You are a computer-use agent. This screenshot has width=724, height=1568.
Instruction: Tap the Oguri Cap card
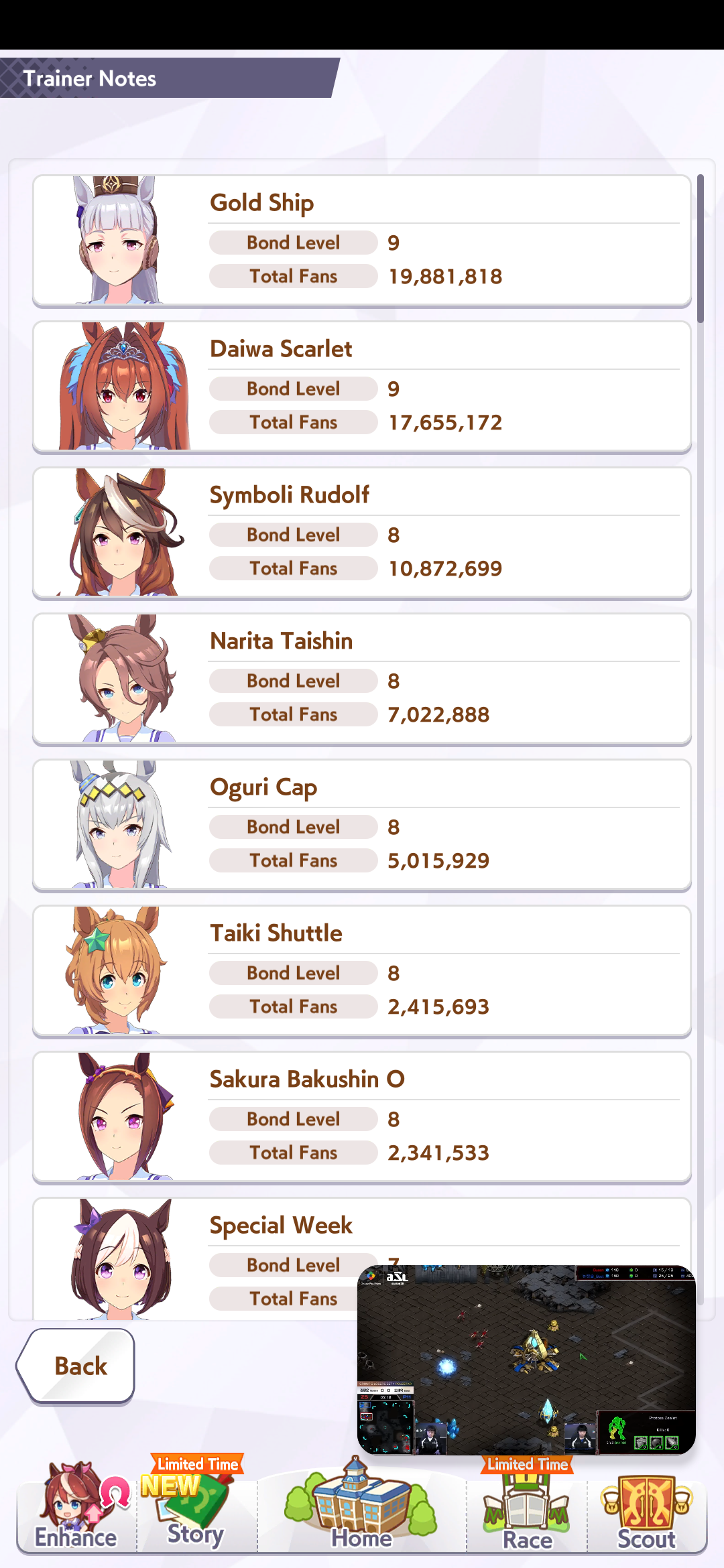(x=362, y=826)
